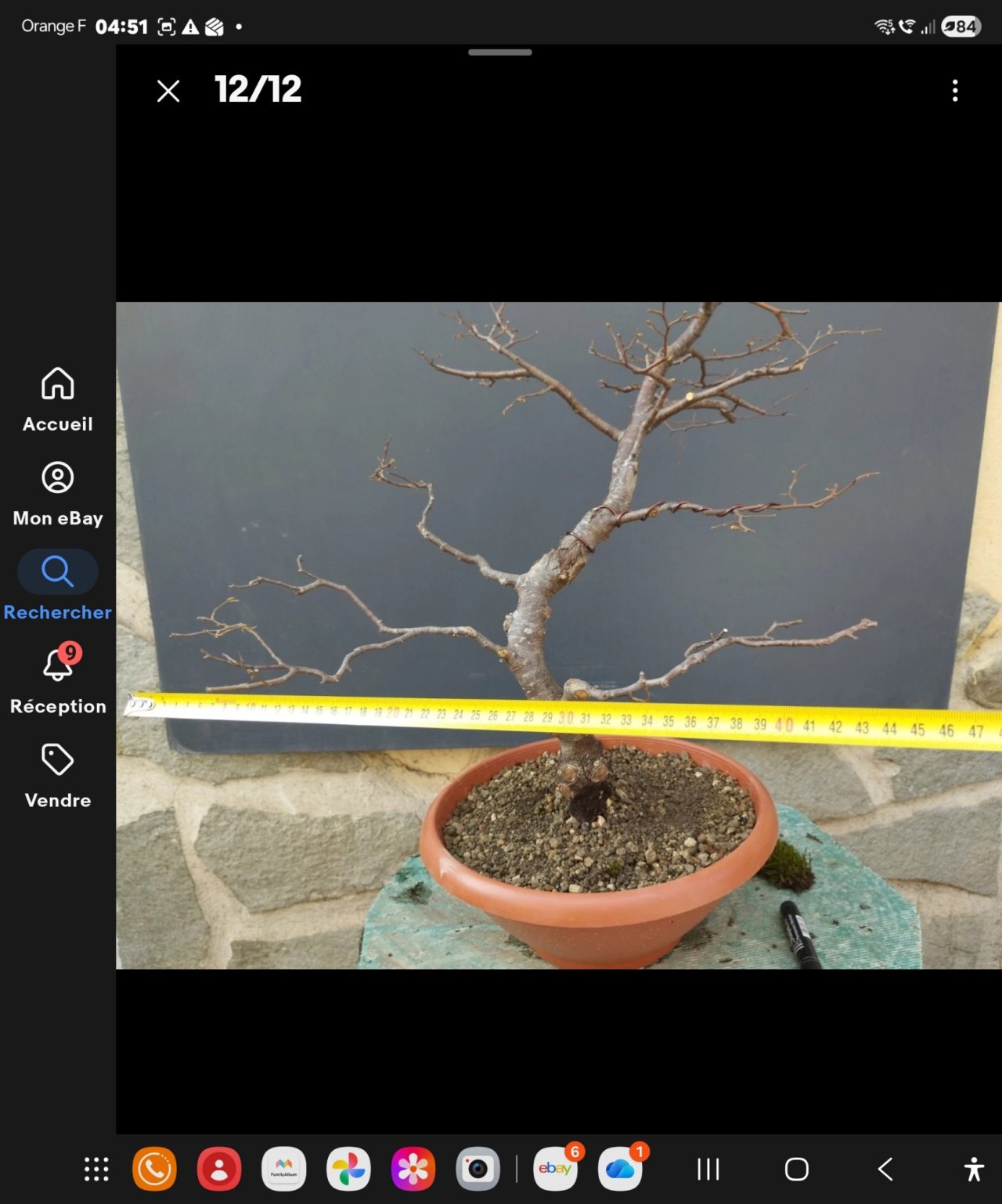Image resolution: width=1002 pixels, height=1204 pixels.
Task: Open the three-dot overflow menu
Action: tap(955, 91)
